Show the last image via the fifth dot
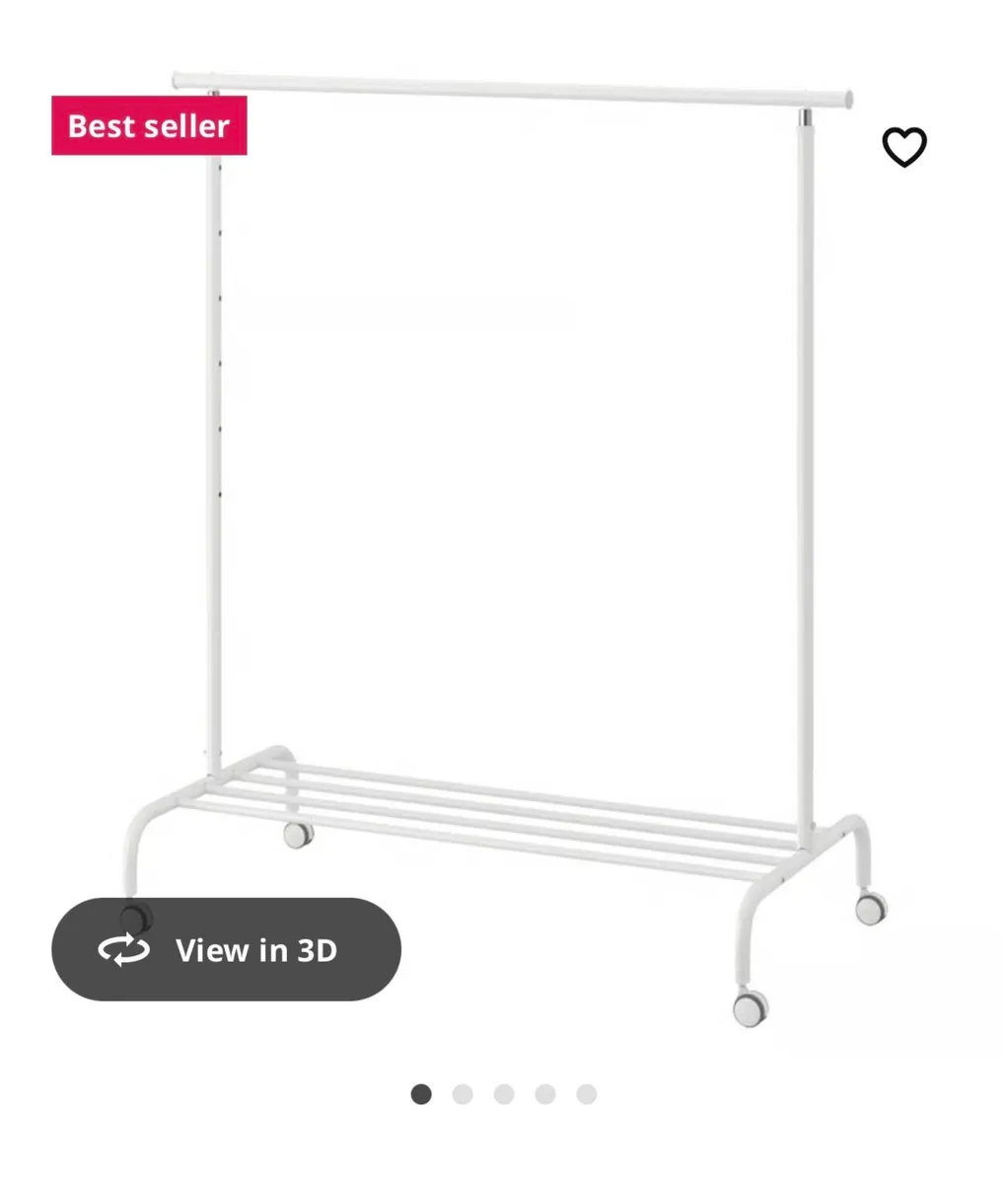Screen dimensions: 1008x1184 tap(587, 1093)
